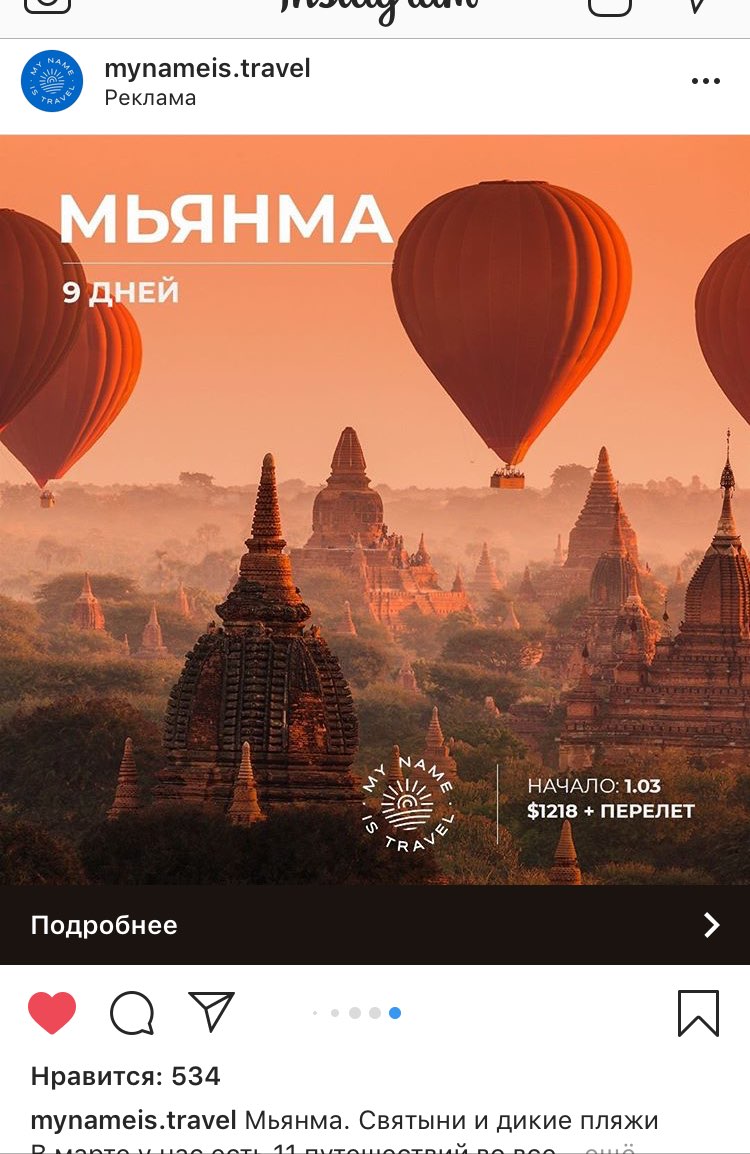
Task: Expand the caption with ещё
Action: pos(610,1148)
